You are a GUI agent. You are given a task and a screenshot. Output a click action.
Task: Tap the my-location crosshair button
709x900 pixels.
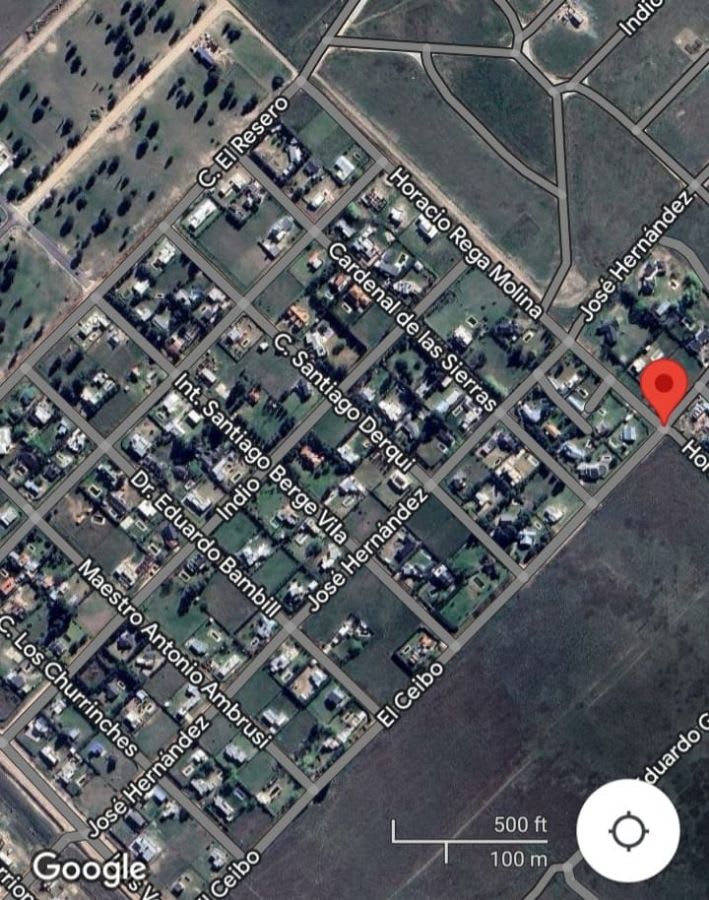629,830
